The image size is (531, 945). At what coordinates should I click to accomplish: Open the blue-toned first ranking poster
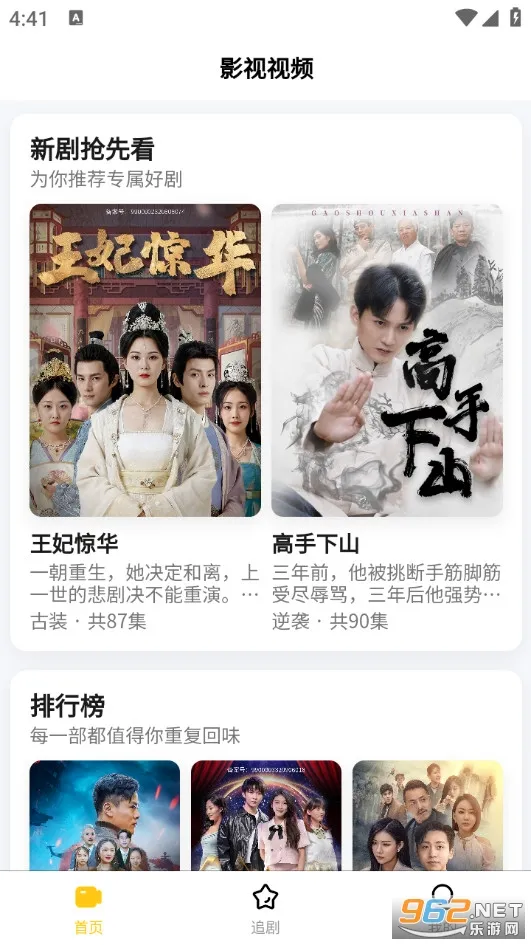pos(105,815)
